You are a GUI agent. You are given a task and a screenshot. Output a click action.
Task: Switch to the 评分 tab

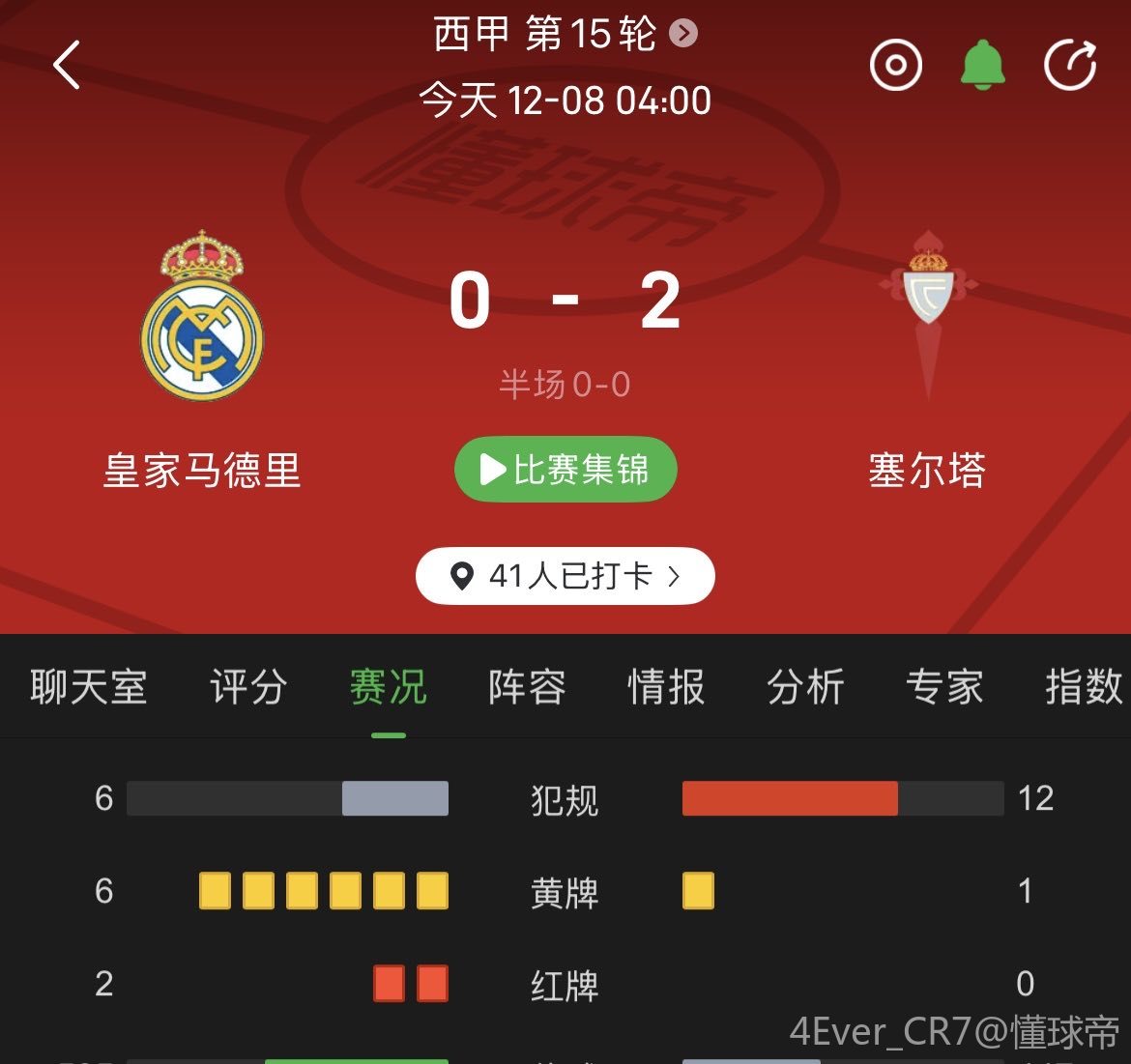pyautogui.click(x=248, y=687)
